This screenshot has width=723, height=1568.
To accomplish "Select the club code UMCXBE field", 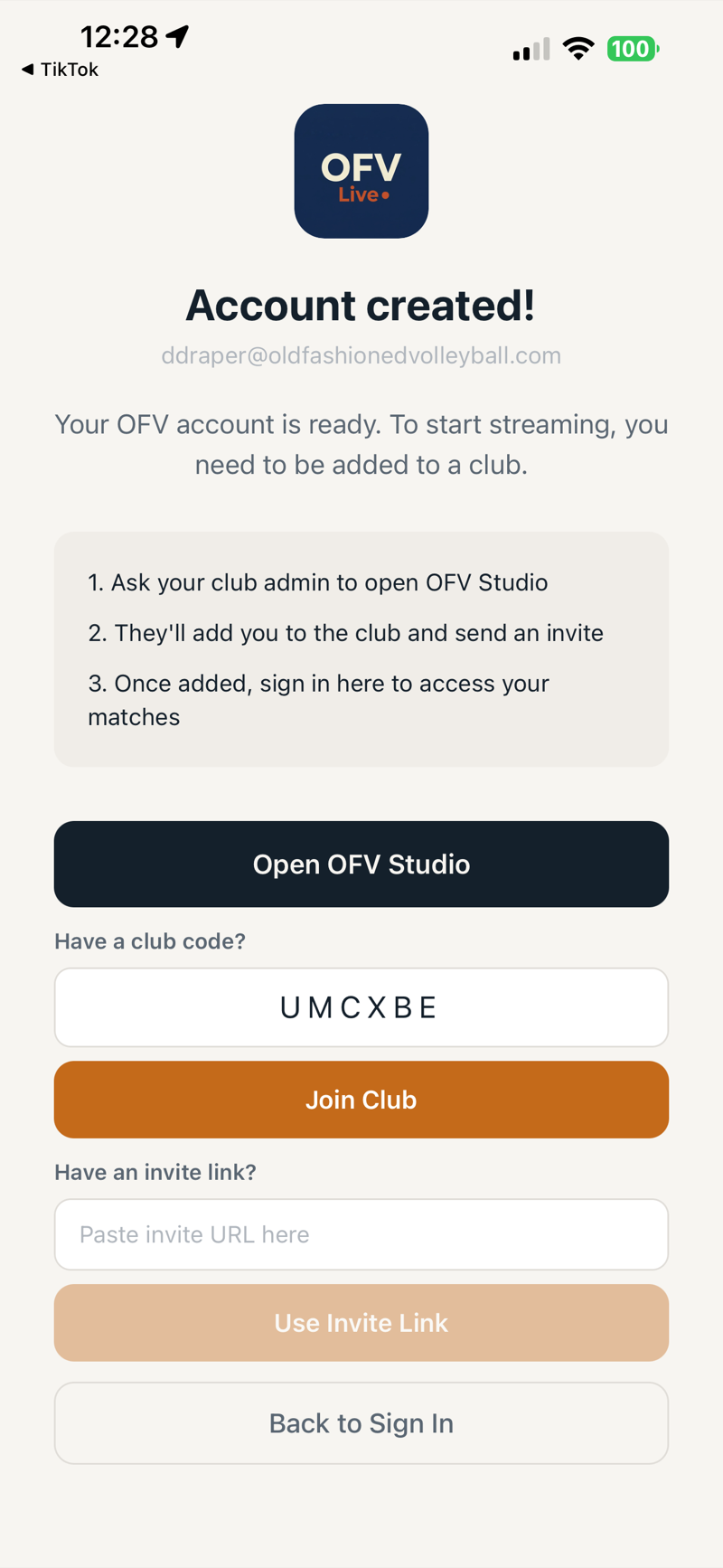I will pyautogui.click(x=361, y=1006).
